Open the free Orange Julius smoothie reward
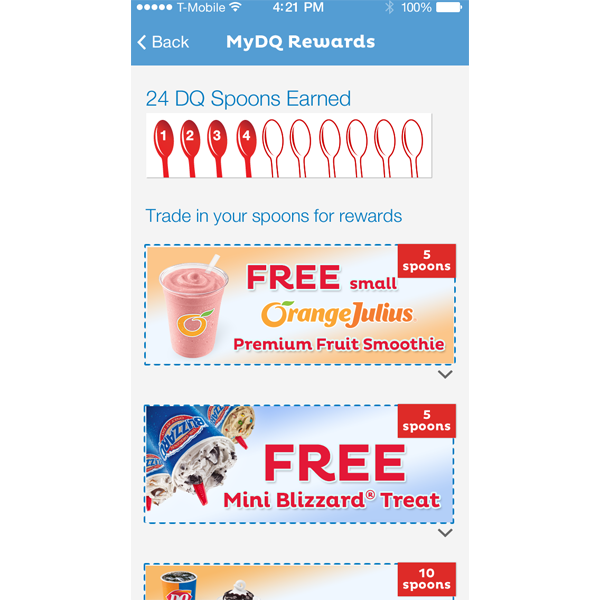 (300, 304)
